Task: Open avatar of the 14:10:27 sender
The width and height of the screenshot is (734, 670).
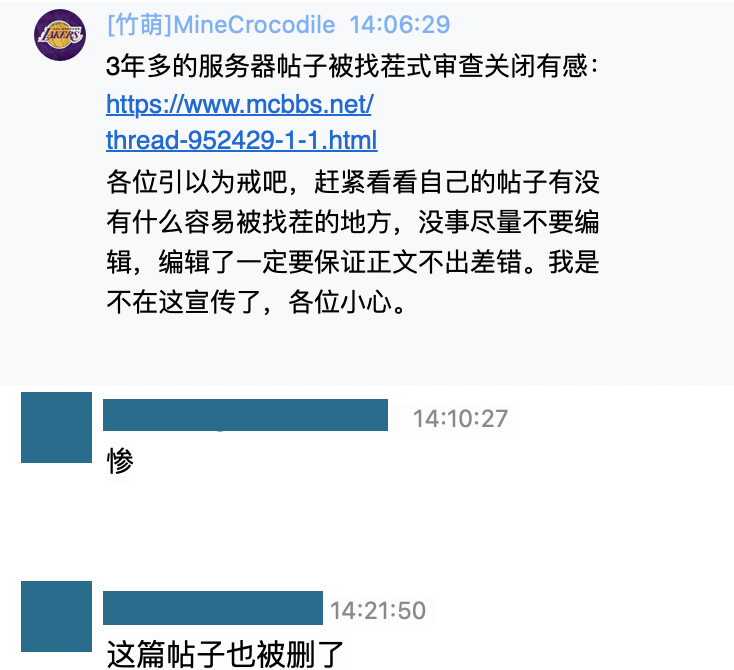Action: [x=56, y=427]
